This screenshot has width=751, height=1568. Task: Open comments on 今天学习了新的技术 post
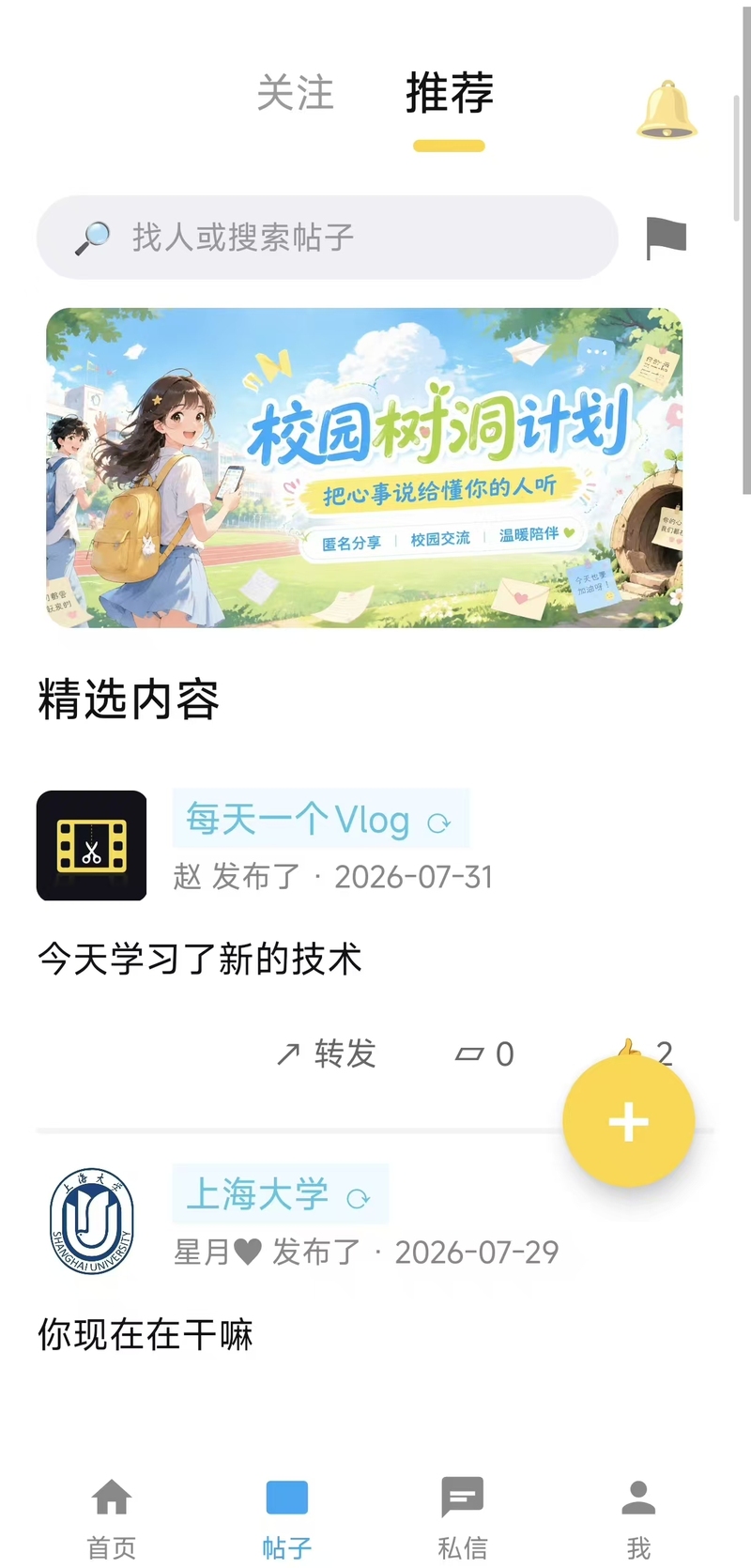click(x=484, y=1053)
